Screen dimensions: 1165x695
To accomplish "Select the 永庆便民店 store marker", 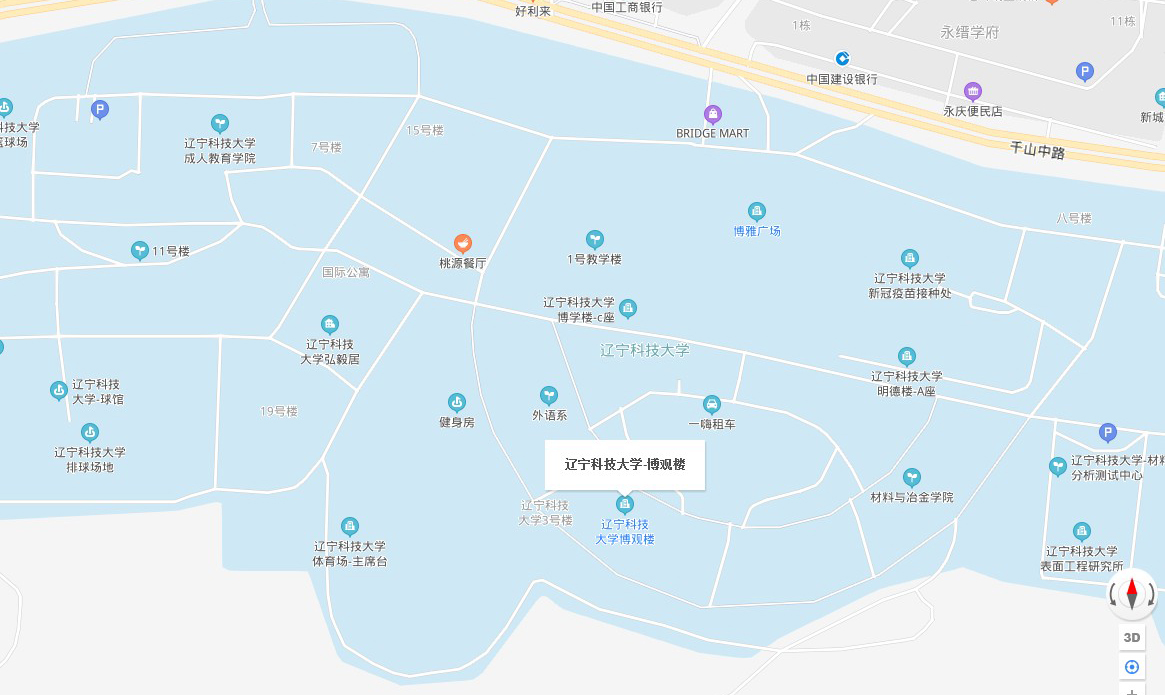I will click(973, 91).
